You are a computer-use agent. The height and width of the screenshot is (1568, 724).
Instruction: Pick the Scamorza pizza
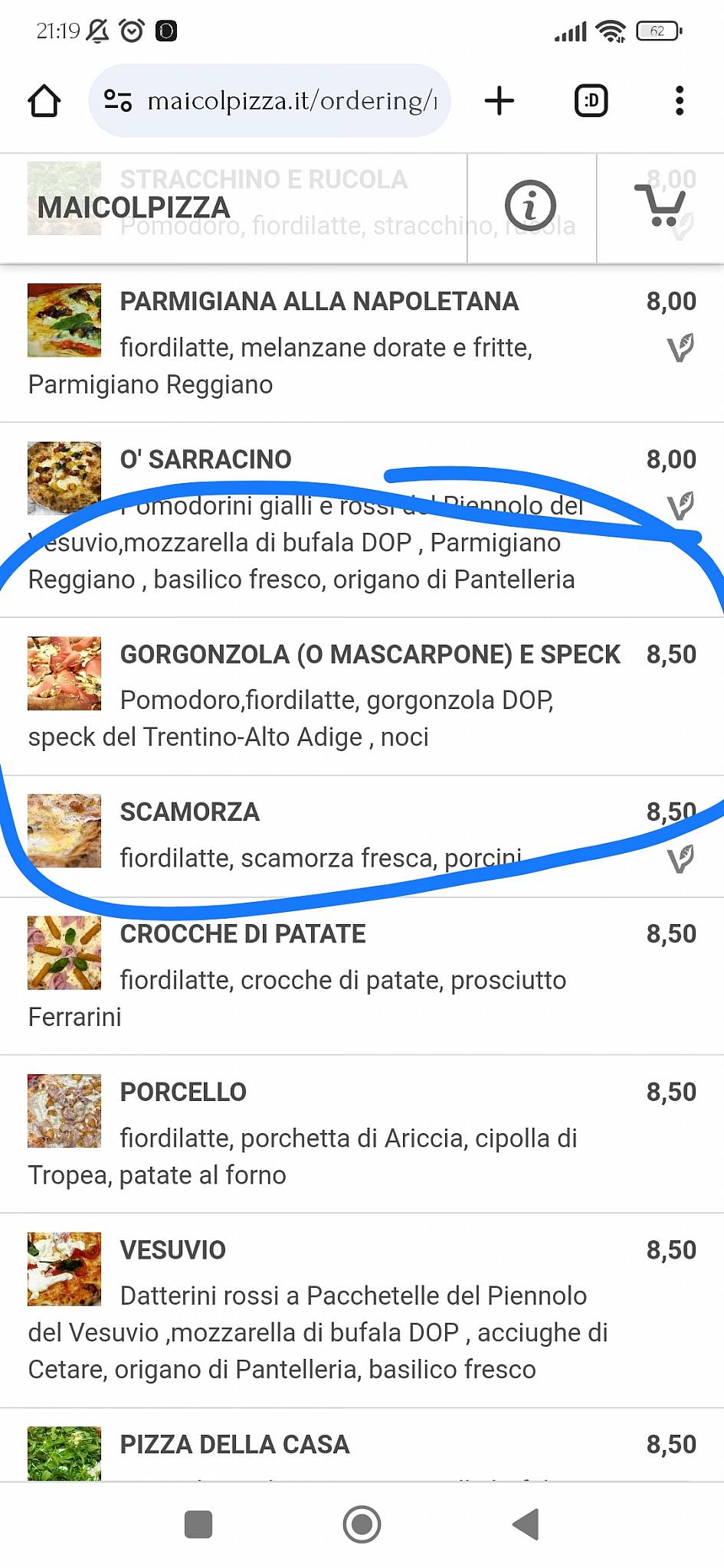tap(190, 812)
